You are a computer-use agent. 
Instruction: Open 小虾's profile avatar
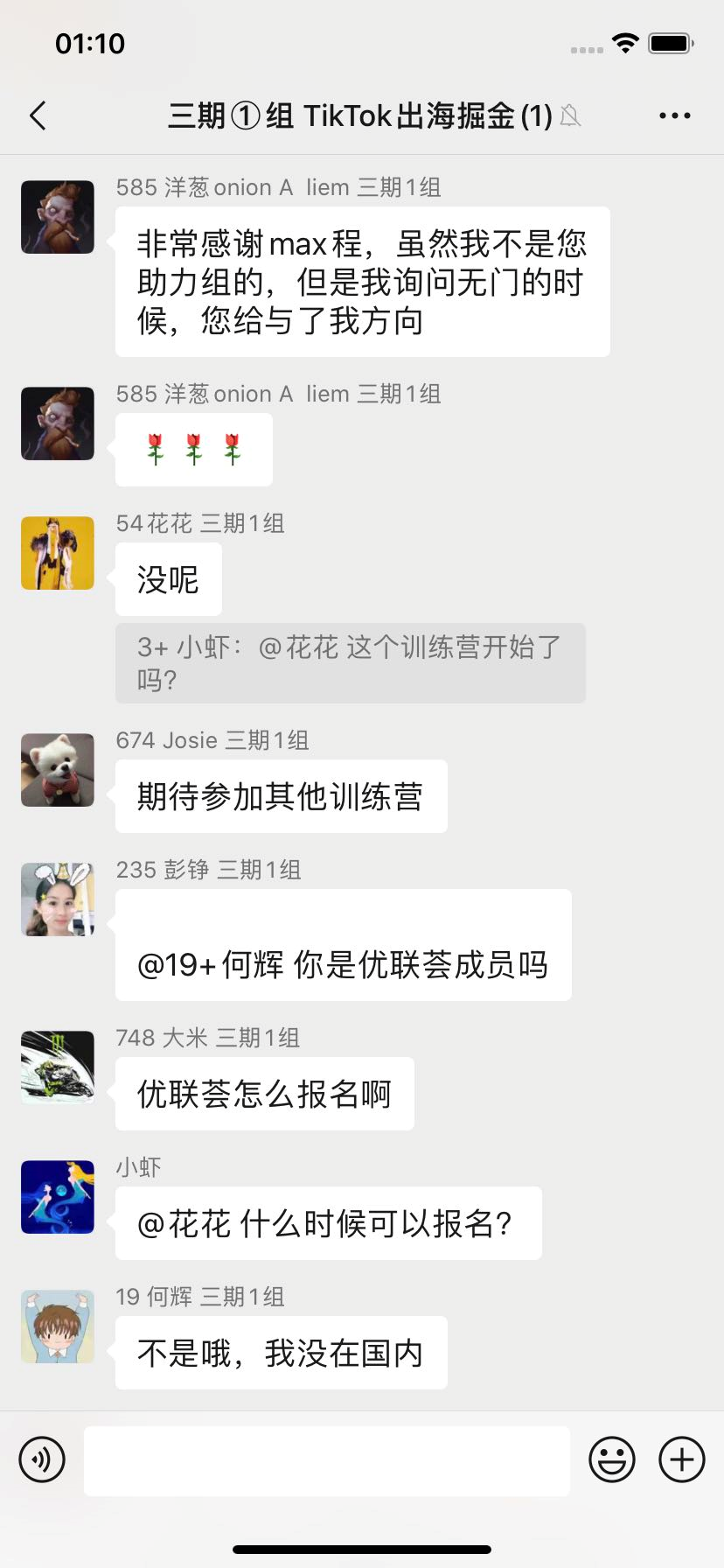click(x=58, y=1197)
